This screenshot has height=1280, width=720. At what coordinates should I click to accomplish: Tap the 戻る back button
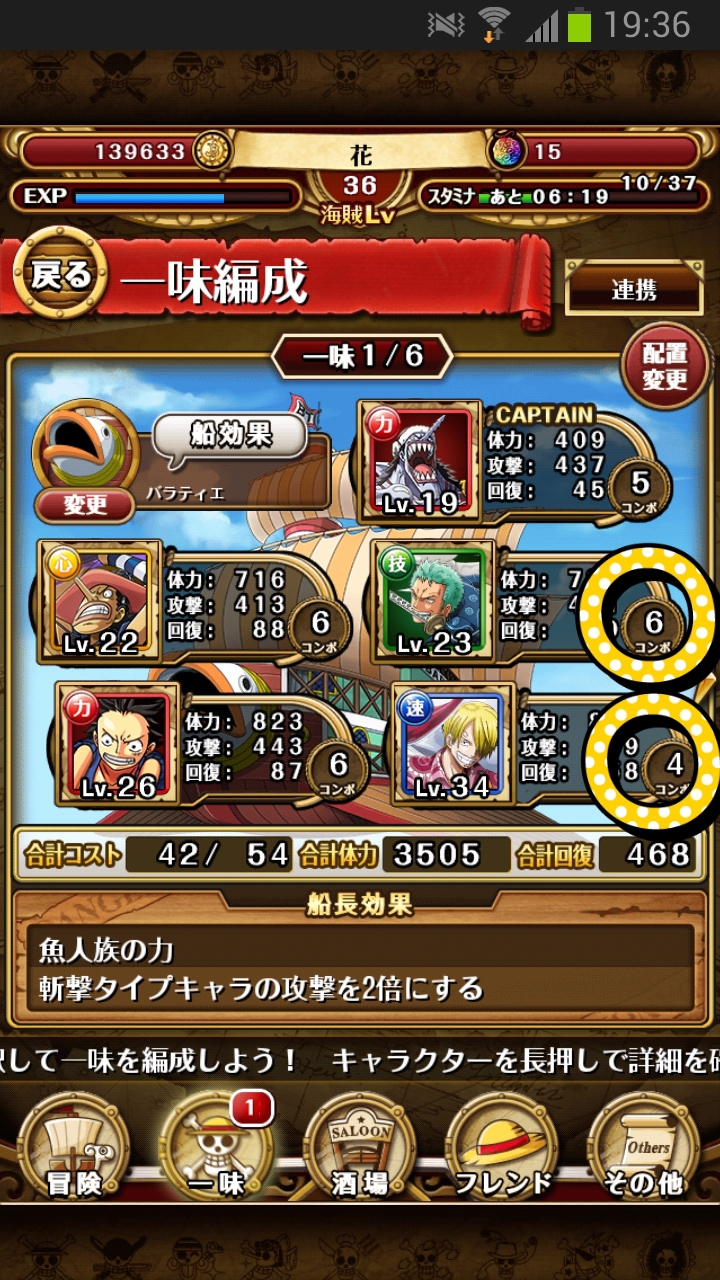(x=61, y=275)
